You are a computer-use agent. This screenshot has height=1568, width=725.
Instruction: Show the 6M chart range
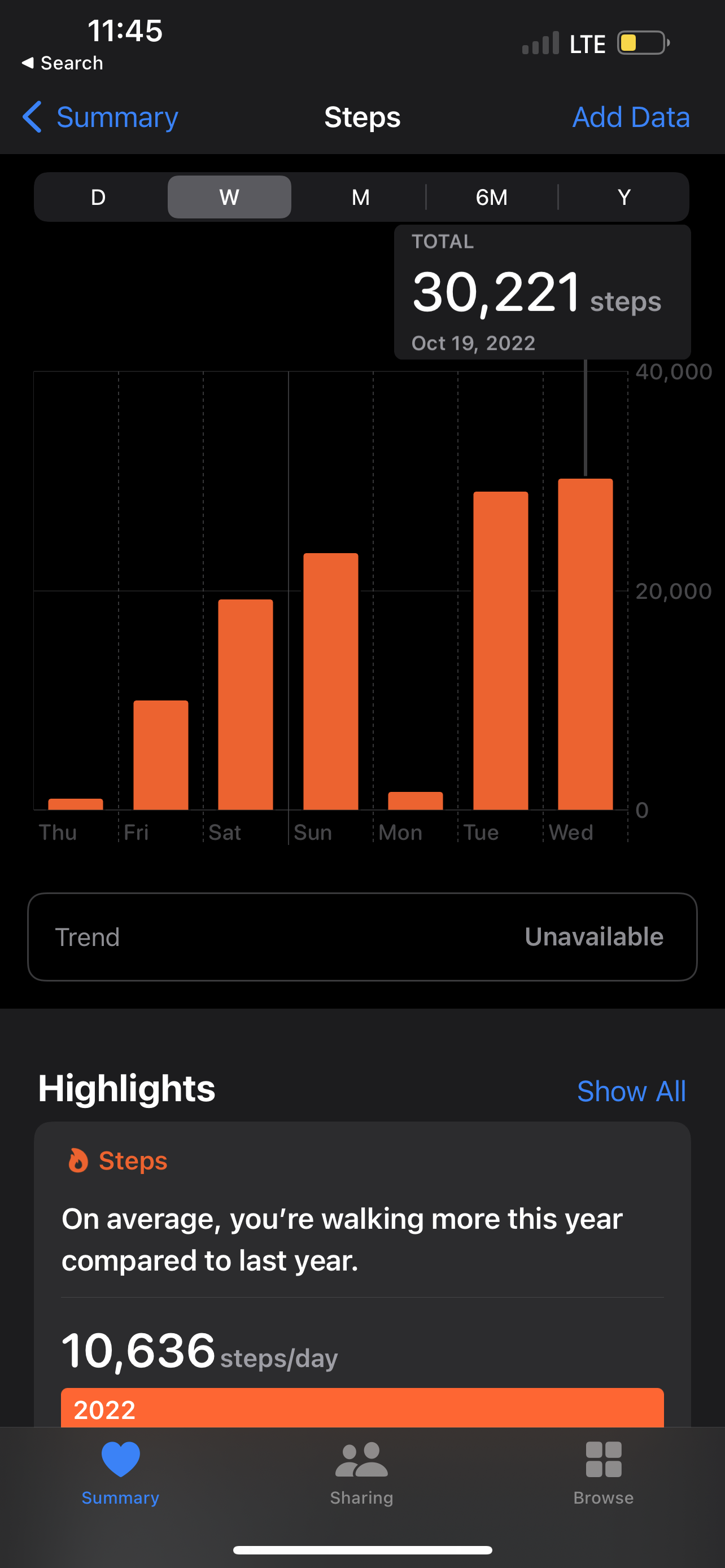[491, 197]
